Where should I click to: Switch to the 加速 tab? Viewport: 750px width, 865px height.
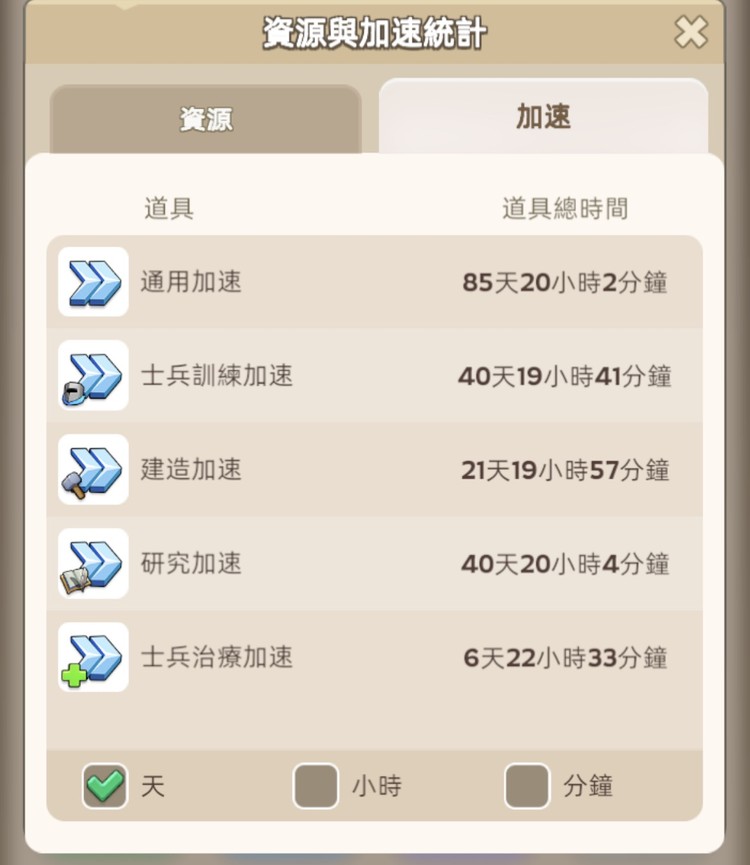pyautogui.click(x=545, y=117)
